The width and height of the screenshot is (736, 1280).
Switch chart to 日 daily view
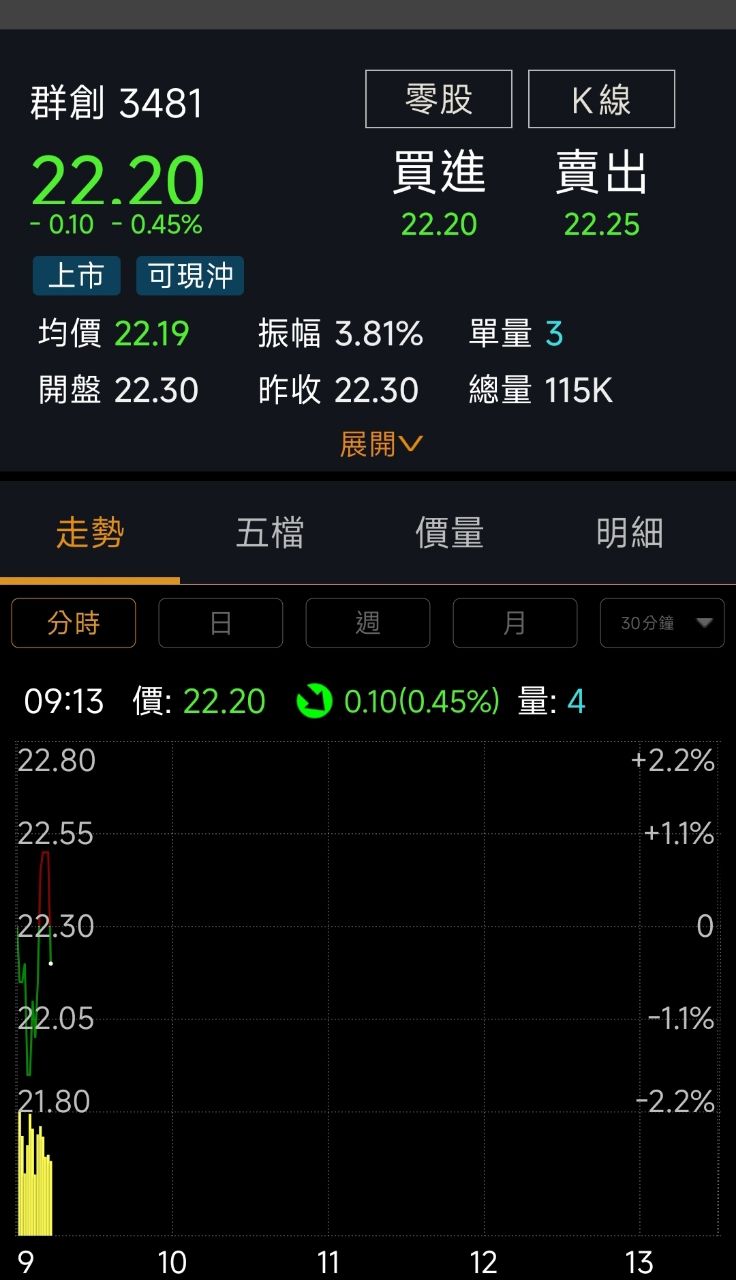220,623
